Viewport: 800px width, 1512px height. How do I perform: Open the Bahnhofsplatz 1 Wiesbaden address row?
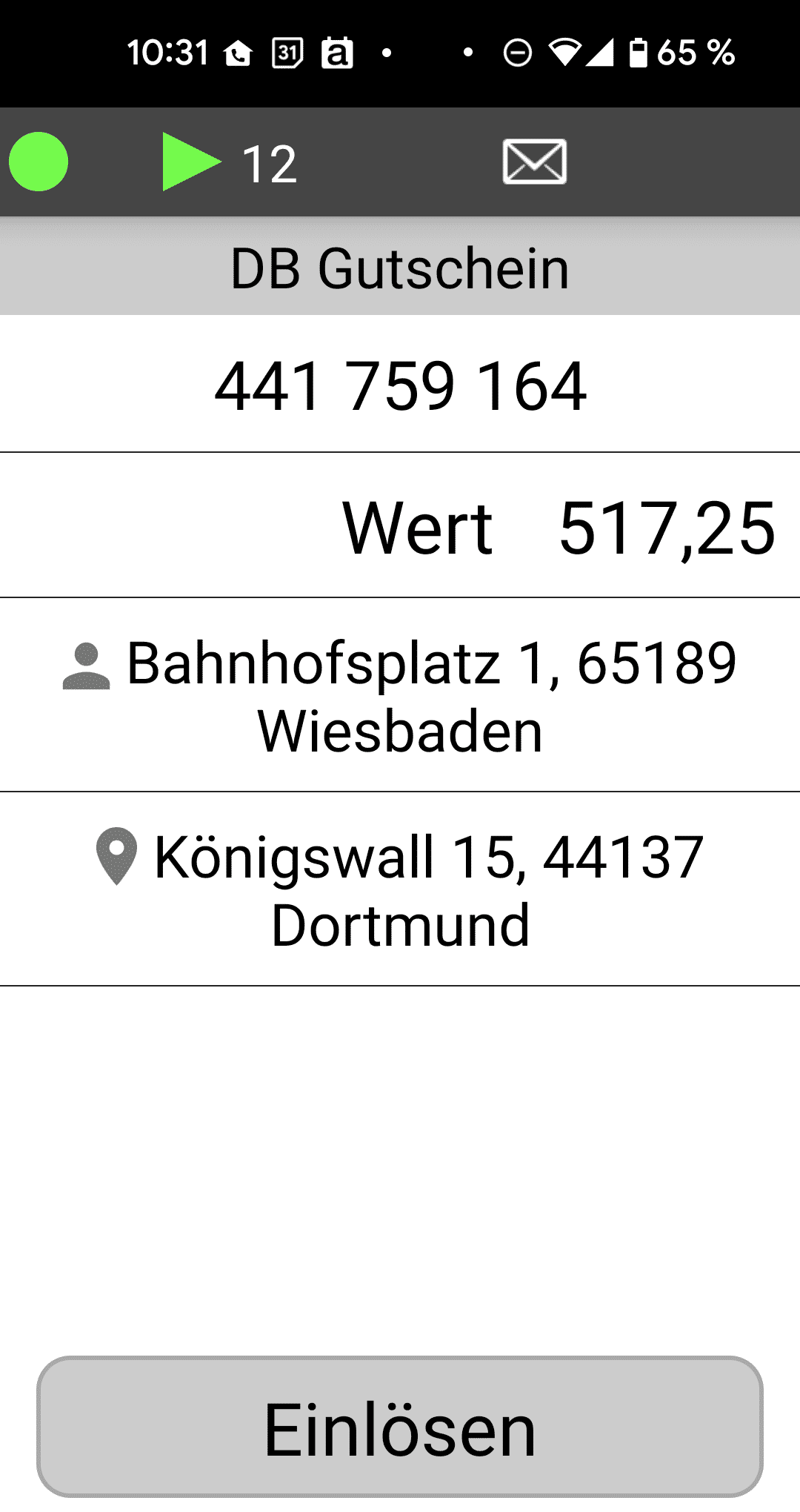400,695
